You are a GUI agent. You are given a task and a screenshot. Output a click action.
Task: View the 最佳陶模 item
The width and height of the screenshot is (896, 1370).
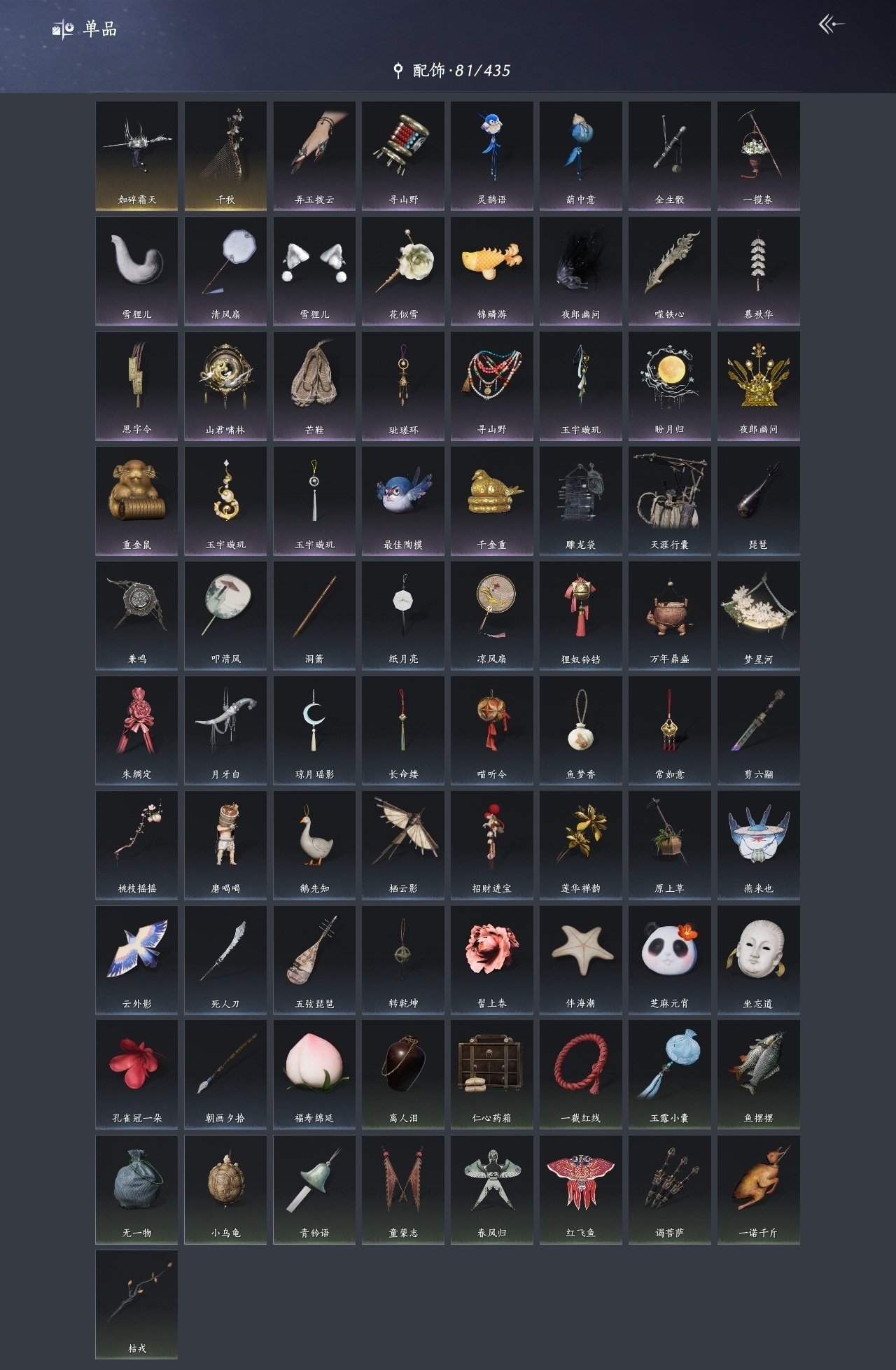[x=403, y=500]
